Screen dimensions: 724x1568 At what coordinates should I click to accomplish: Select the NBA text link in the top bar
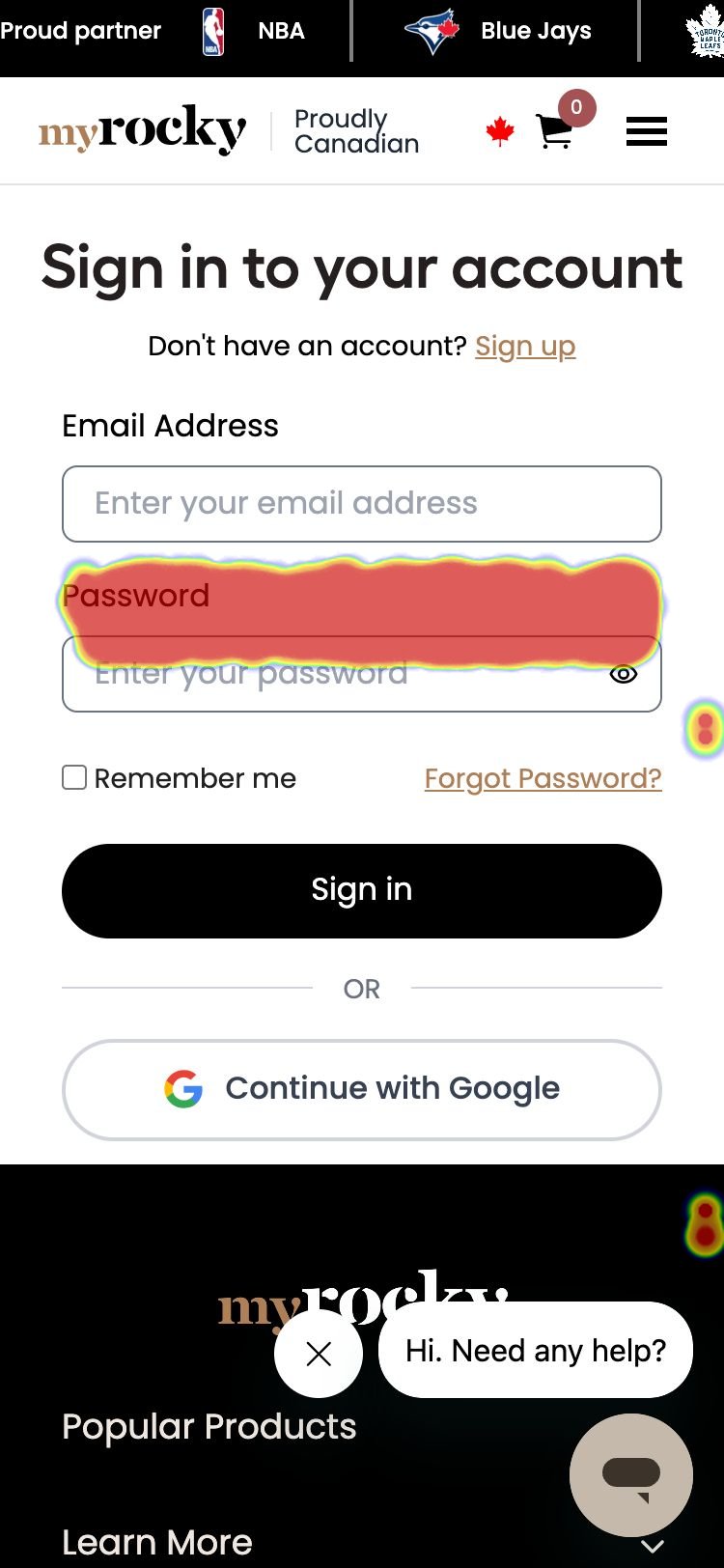coord(280,30)
